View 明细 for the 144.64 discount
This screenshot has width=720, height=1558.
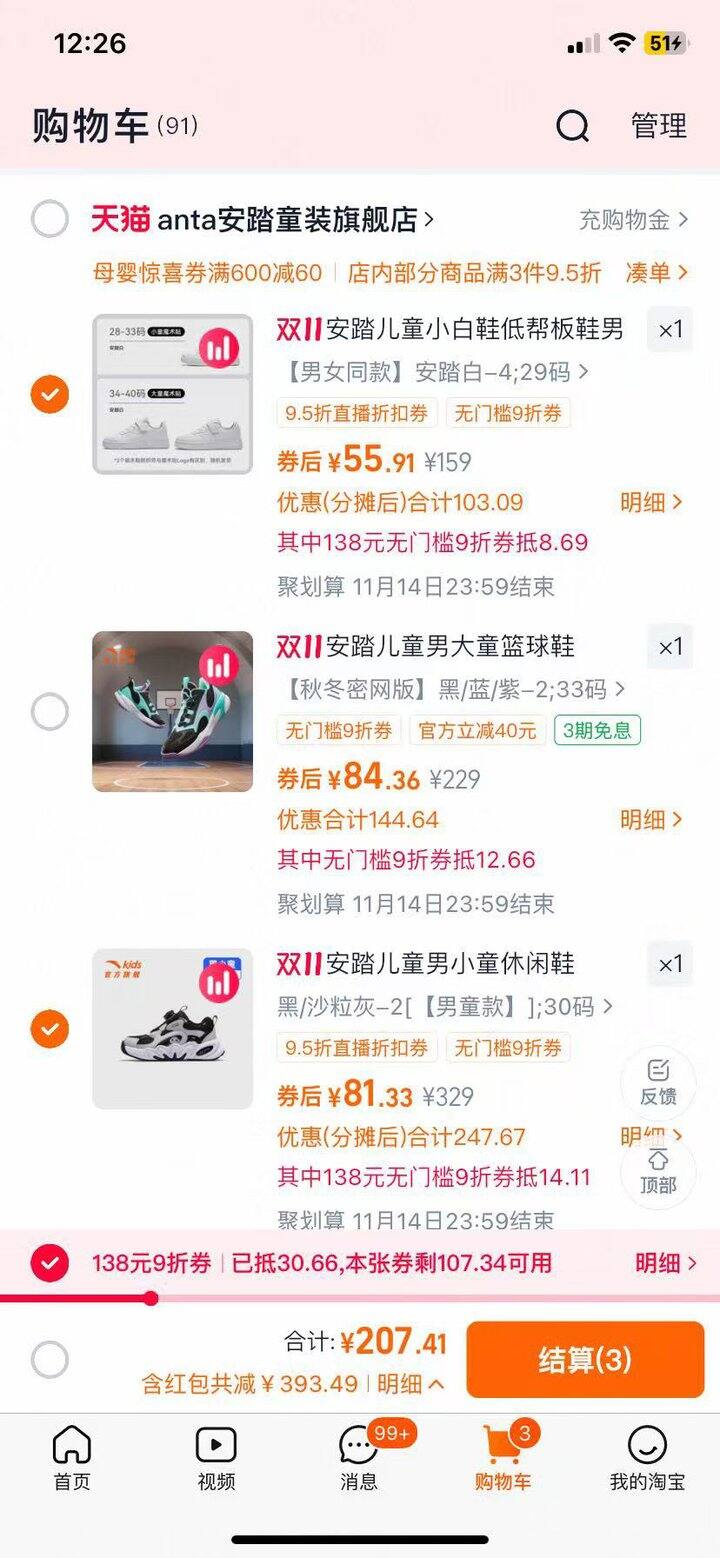(651, 820)
